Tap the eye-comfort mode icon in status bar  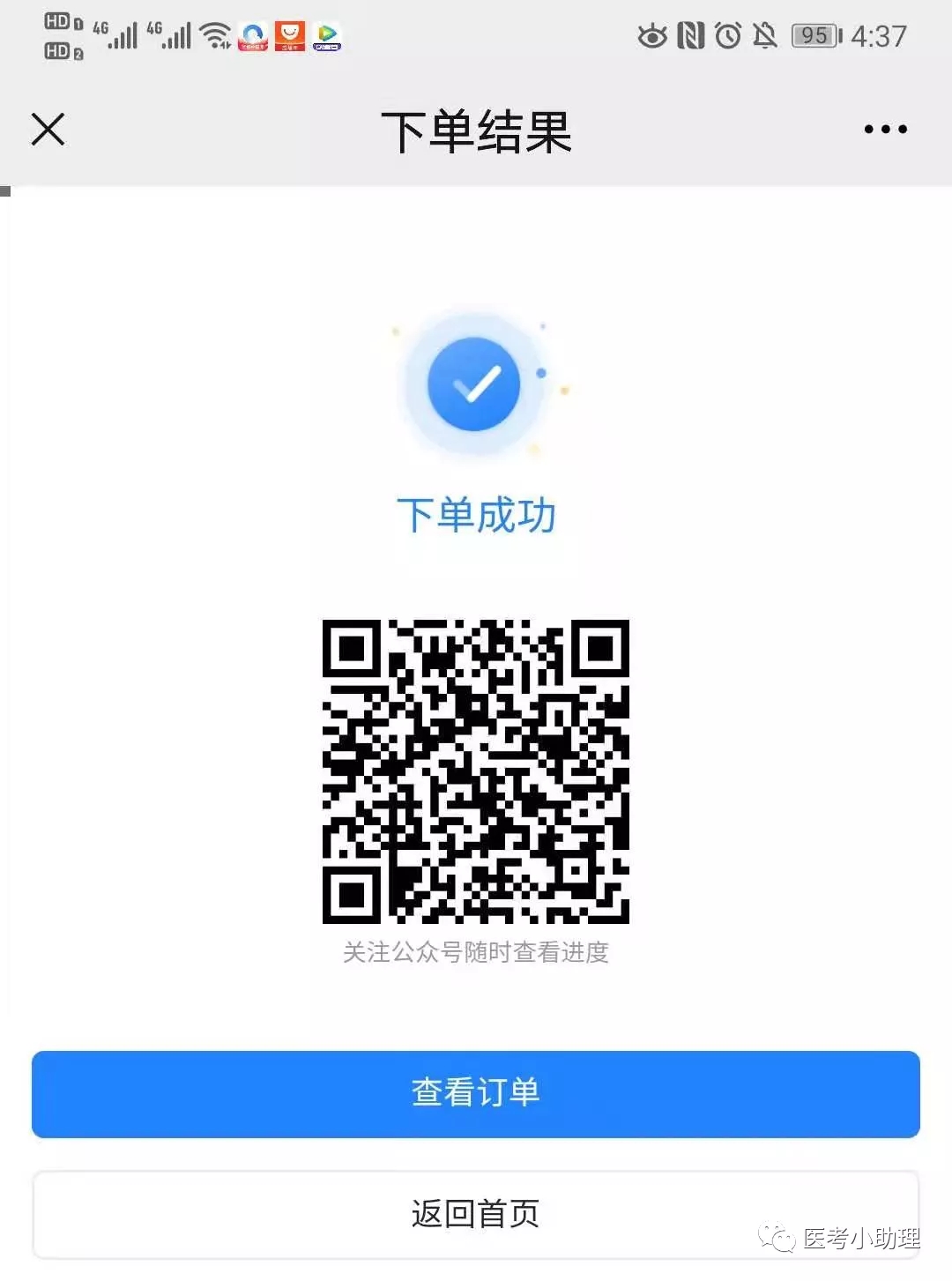point(652,36)
